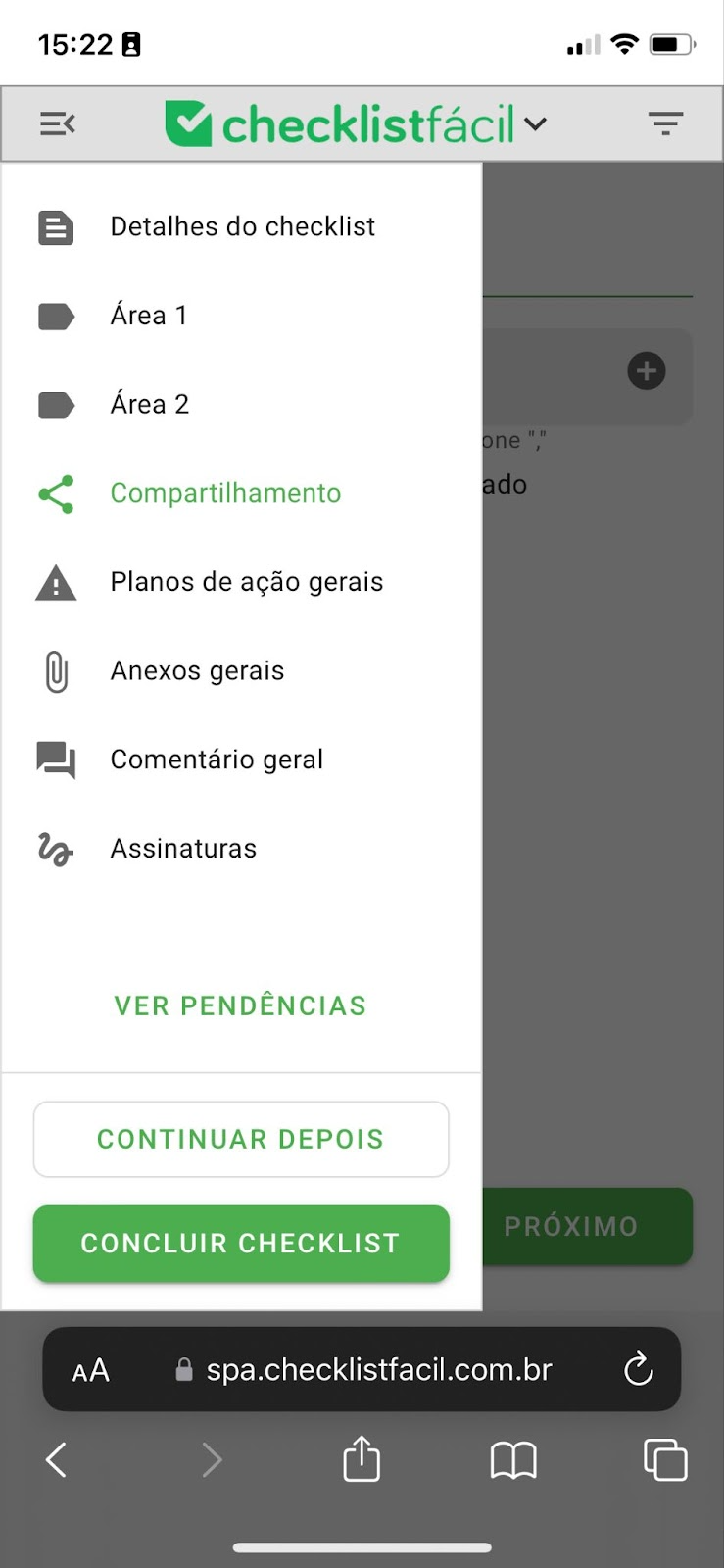Open Detalhes do checklist menu entry
Image resolution: width=724 pixels, height=1568 pixels.
pos(242,226)
